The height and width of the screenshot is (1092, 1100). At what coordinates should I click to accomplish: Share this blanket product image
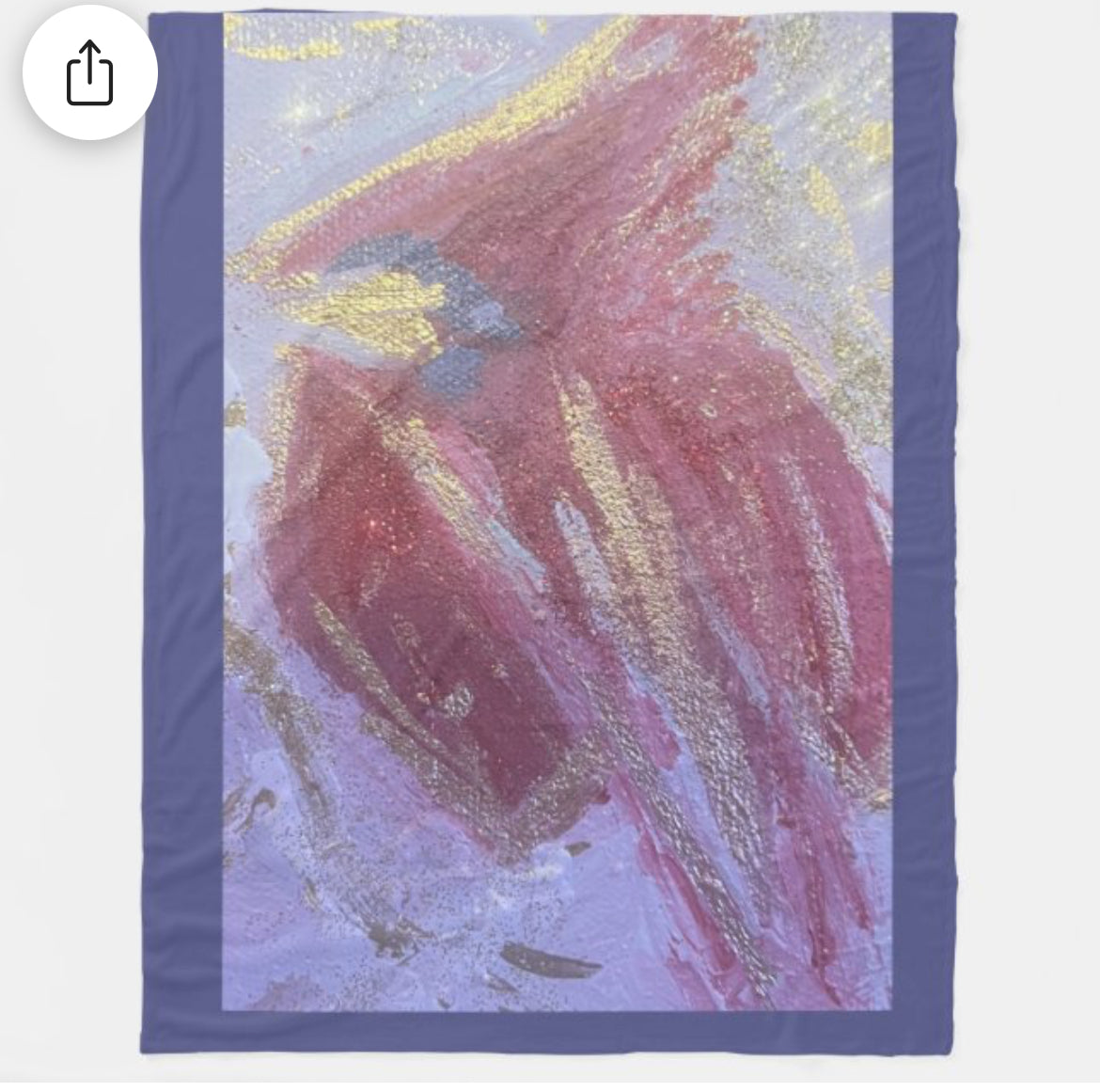tap(90, 72)
